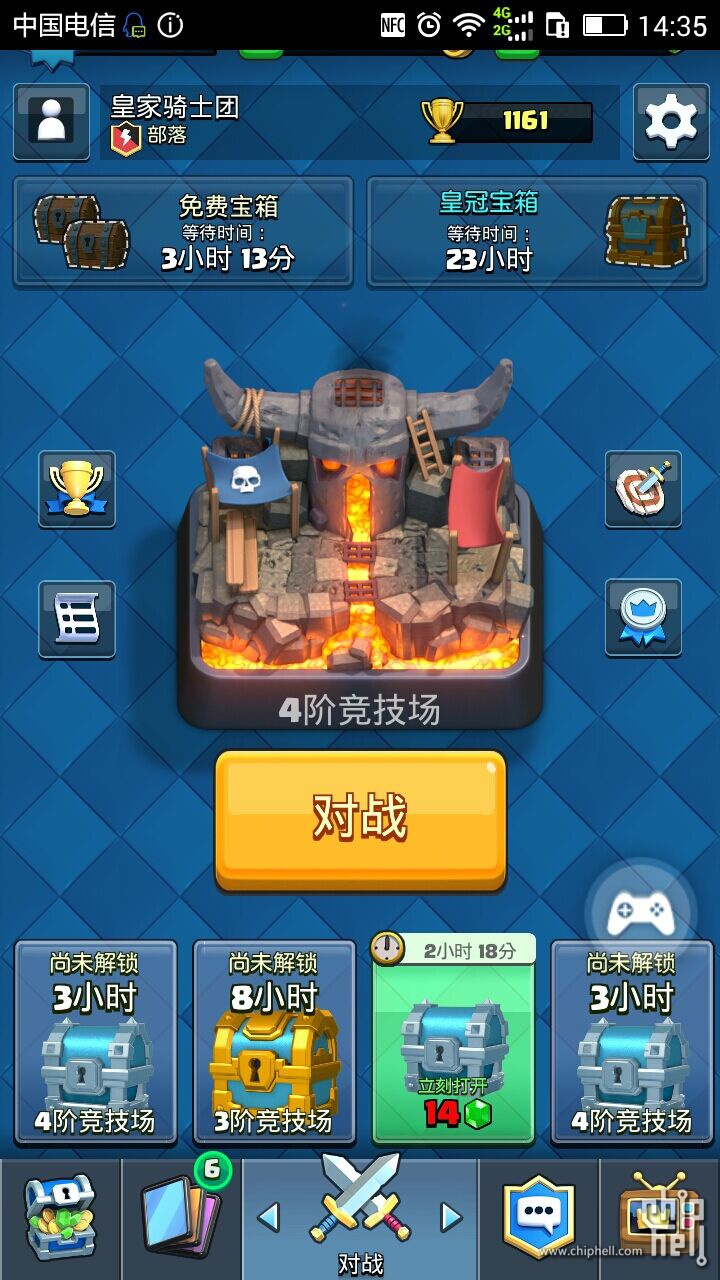Tap the right arrow beside 对战 tab

click(x=452, y=1217)
